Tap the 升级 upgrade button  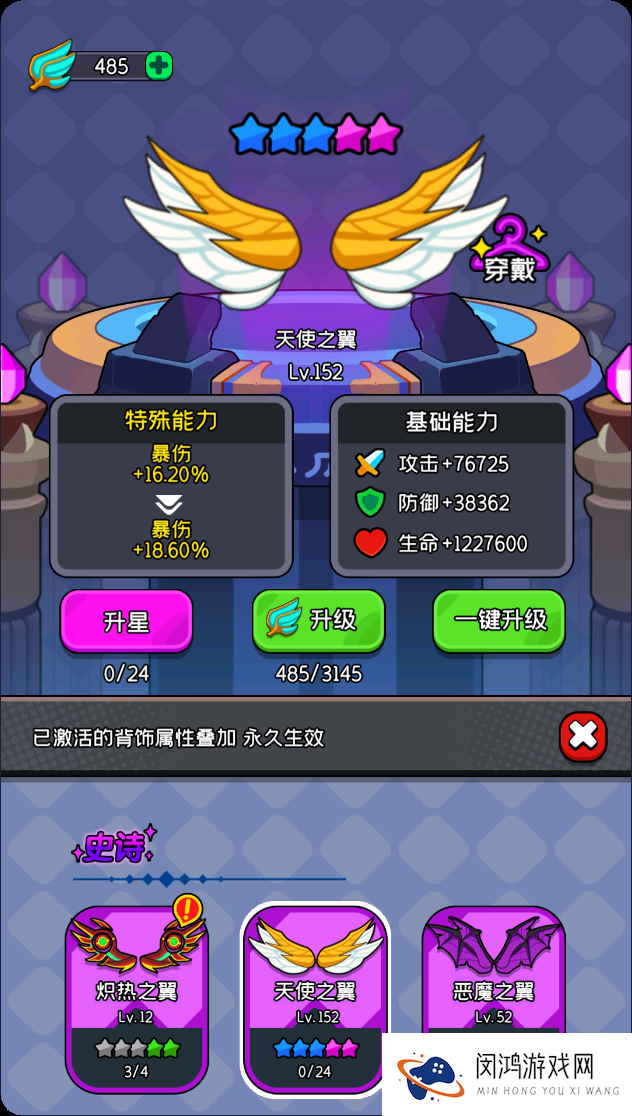[318, 620]
